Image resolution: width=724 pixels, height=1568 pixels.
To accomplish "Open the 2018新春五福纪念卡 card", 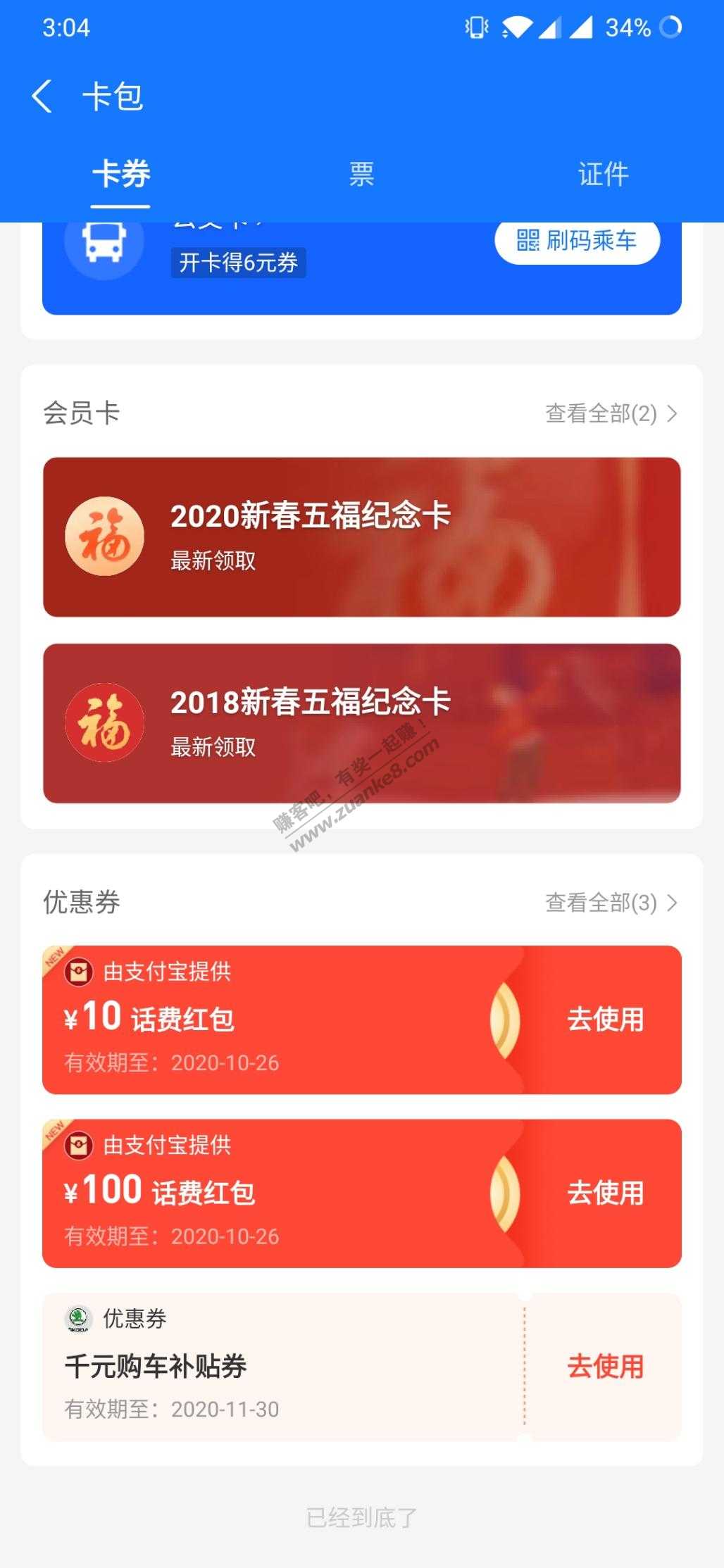I will coord(361,723).
